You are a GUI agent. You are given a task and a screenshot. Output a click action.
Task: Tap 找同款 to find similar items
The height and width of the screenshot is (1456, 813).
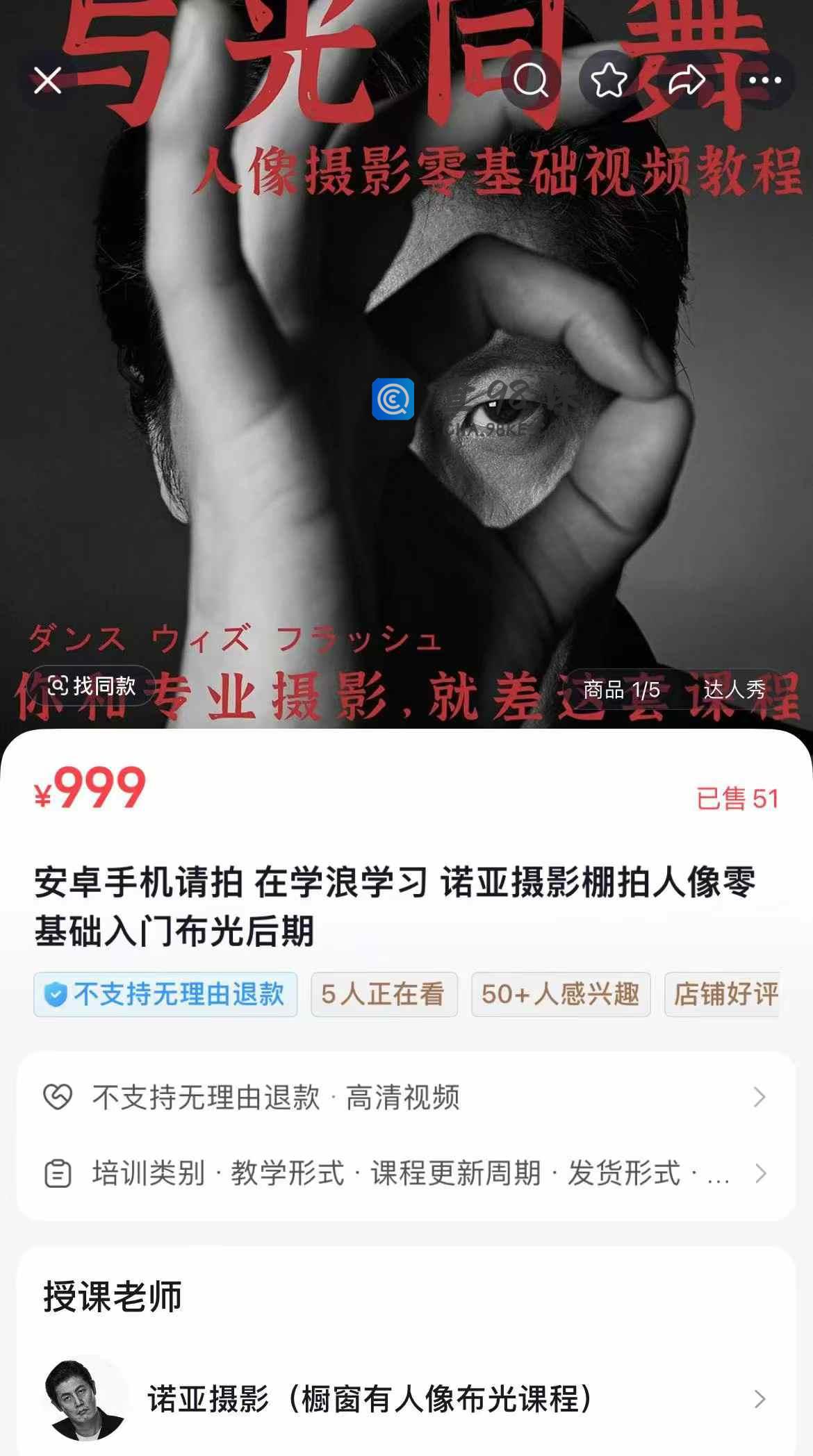pyautogui.click(x=92, y=686)
